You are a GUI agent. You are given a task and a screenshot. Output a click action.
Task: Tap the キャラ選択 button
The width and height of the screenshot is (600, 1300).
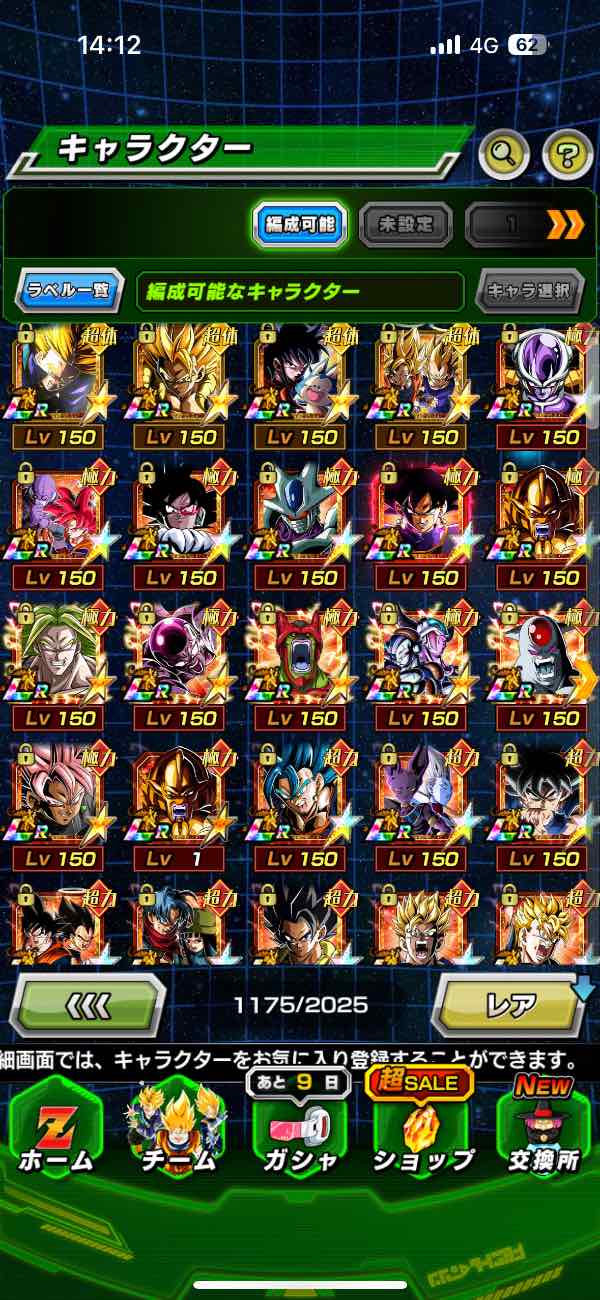click(x=530, y=292)
